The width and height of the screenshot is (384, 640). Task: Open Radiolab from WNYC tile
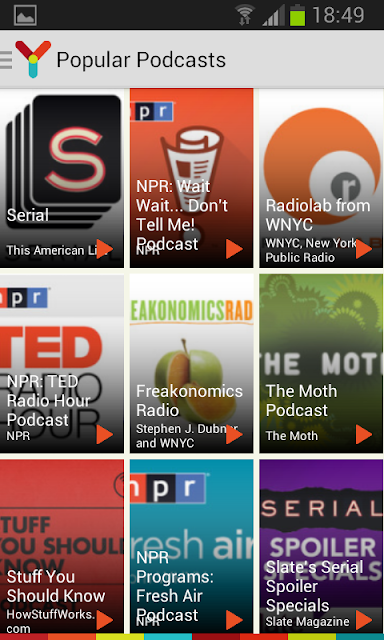[x=321, y=178]
